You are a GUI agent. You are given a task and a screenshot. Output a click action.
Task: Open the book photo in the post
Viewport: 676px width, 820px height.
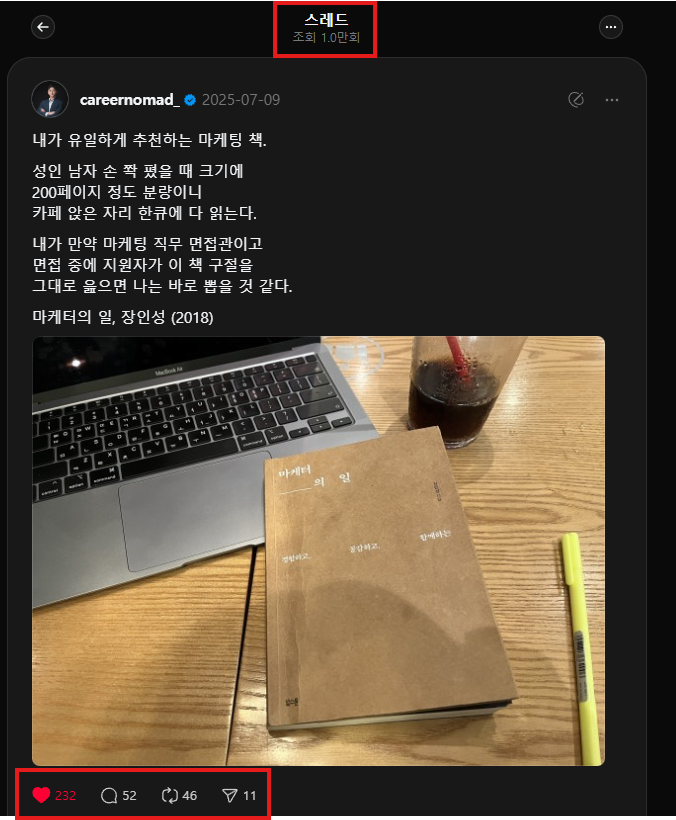click(x=318, y=550)
